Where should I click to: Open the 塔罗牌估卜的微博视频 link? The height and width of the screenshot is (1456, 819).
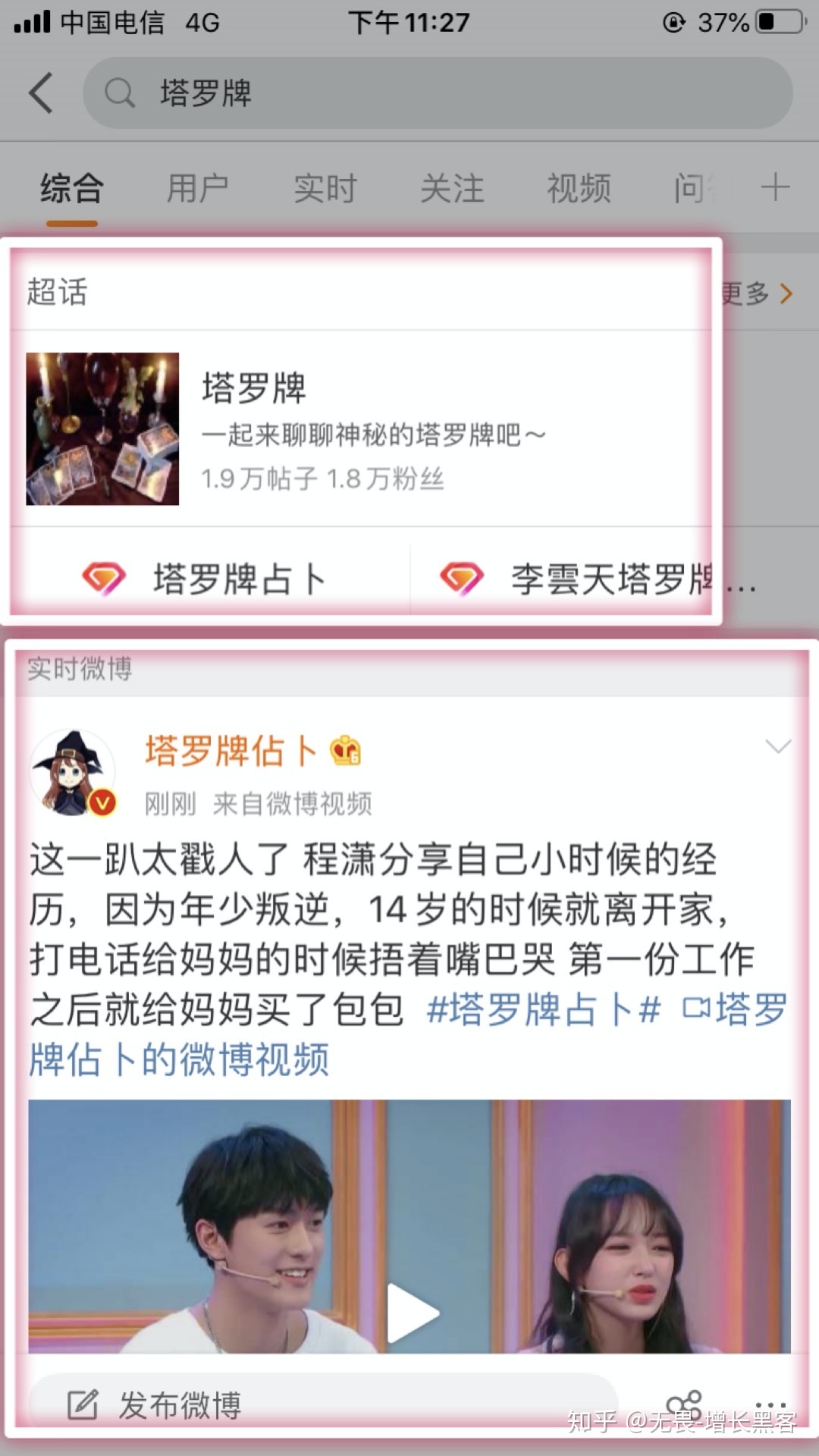(x=179, y=1060)
